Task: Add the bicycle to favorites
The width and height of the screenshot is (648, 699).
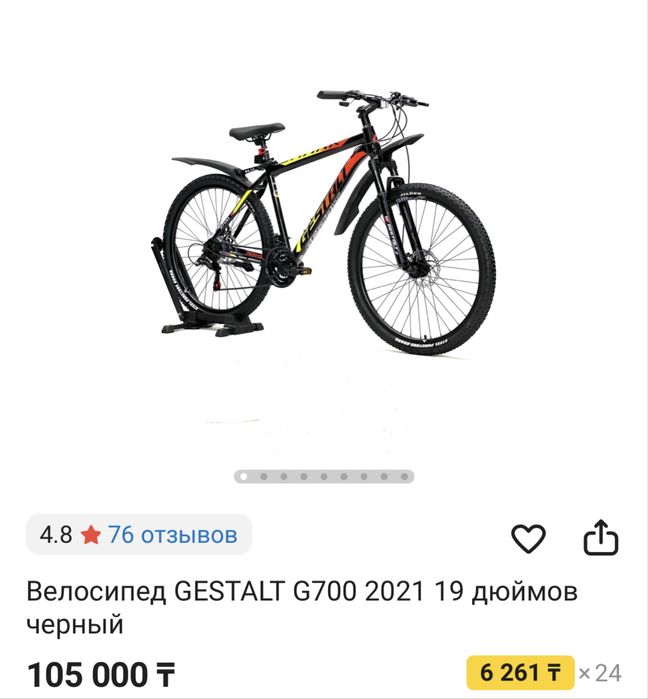Action: tap(528, 539)
